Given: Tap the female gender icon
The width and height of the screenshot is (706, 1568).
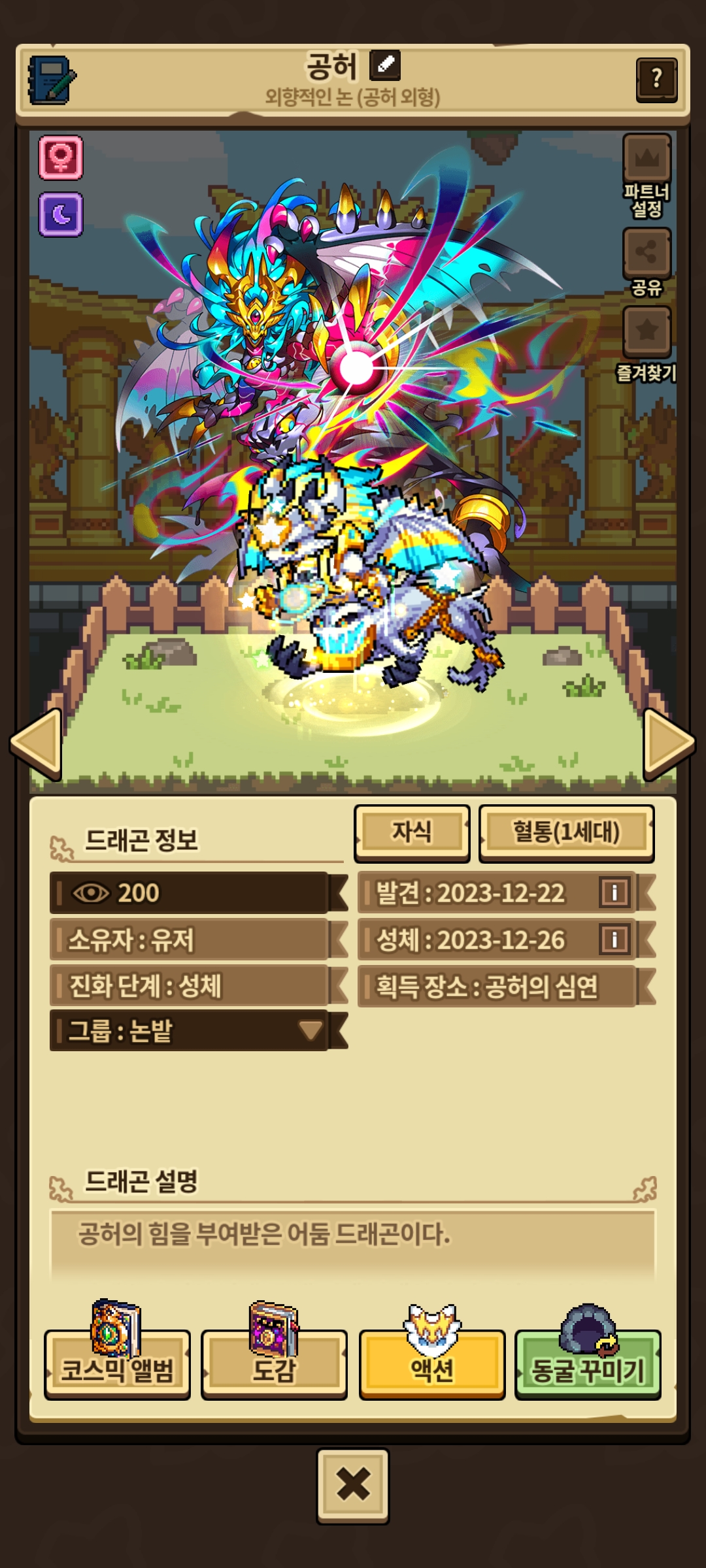Looking at the screenshot, I should [x=61, y=158].
